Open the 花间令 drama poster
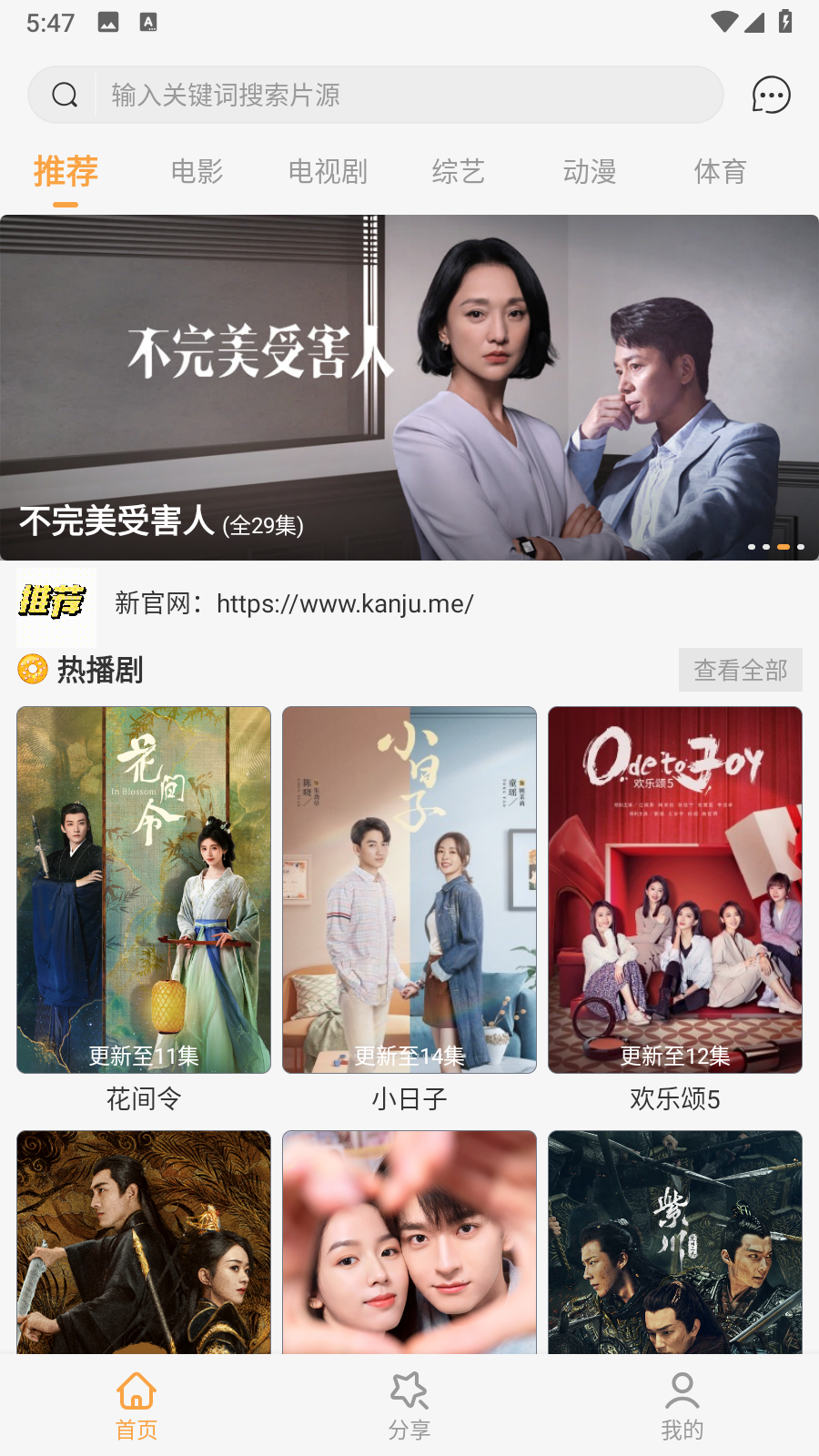The height and width of the screenshot is (1456, 819). pyautogui.click(x=142, y=889)
